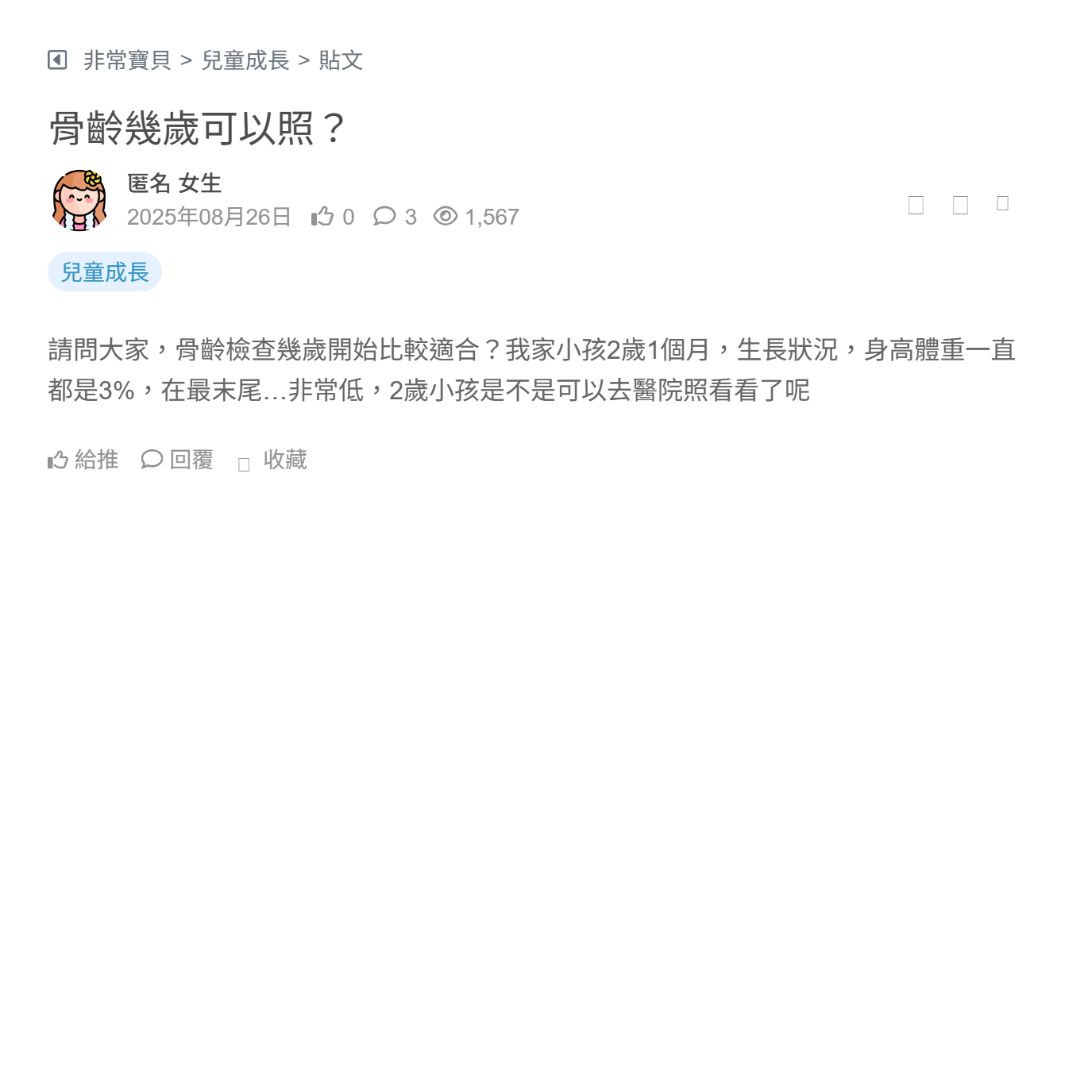This screenshot has height=1080, width=1080.
Task: Select the 兒童成長 tag chip
Action: (x=105, y=272)
